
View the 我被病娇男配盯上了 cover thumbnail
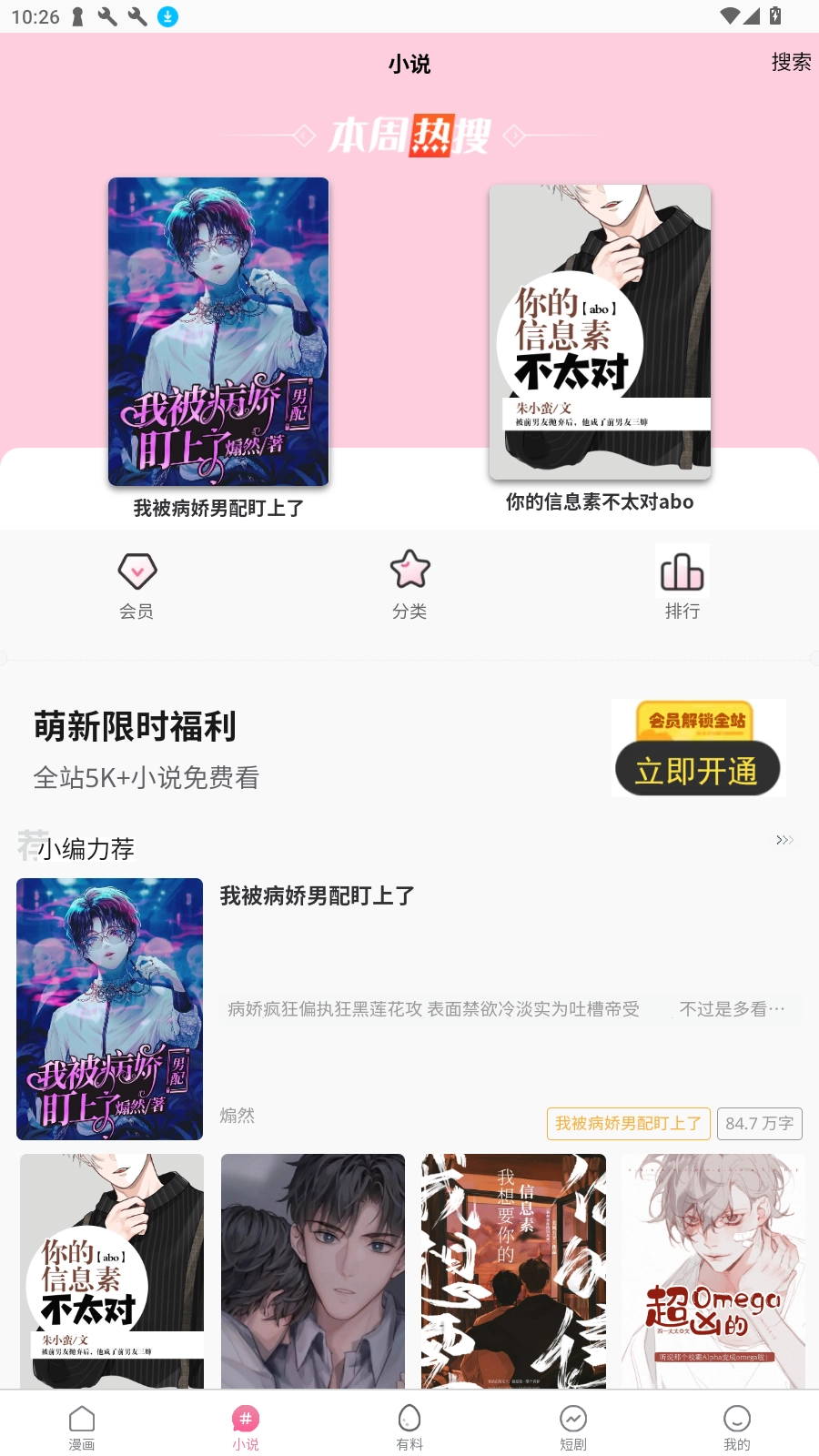(109, 1008)
